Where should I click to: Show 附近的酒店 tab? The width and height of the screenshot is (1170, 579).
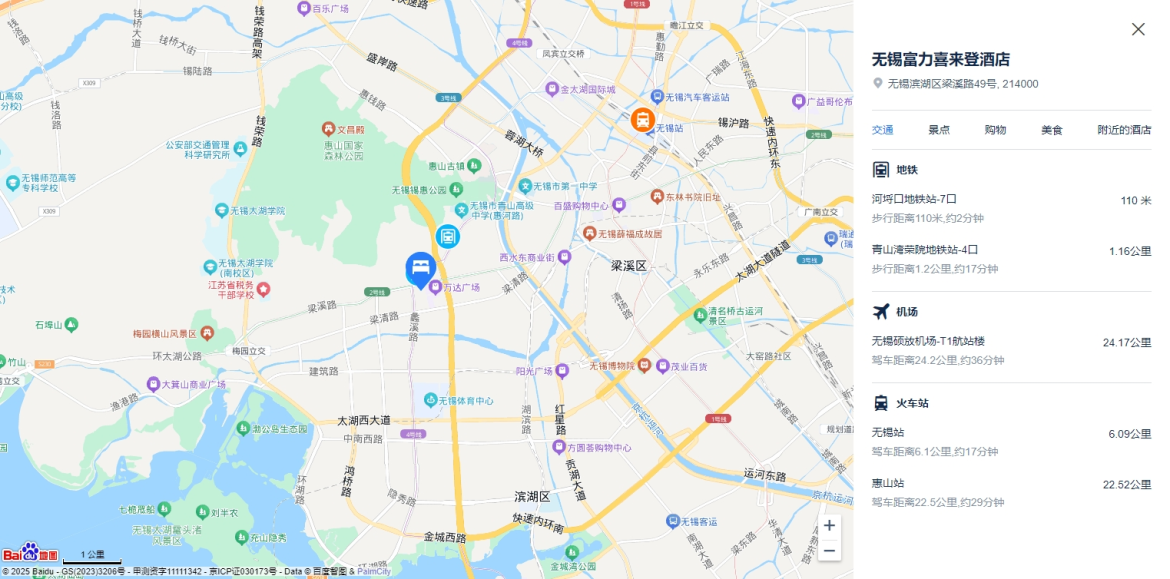(1124, 130)
